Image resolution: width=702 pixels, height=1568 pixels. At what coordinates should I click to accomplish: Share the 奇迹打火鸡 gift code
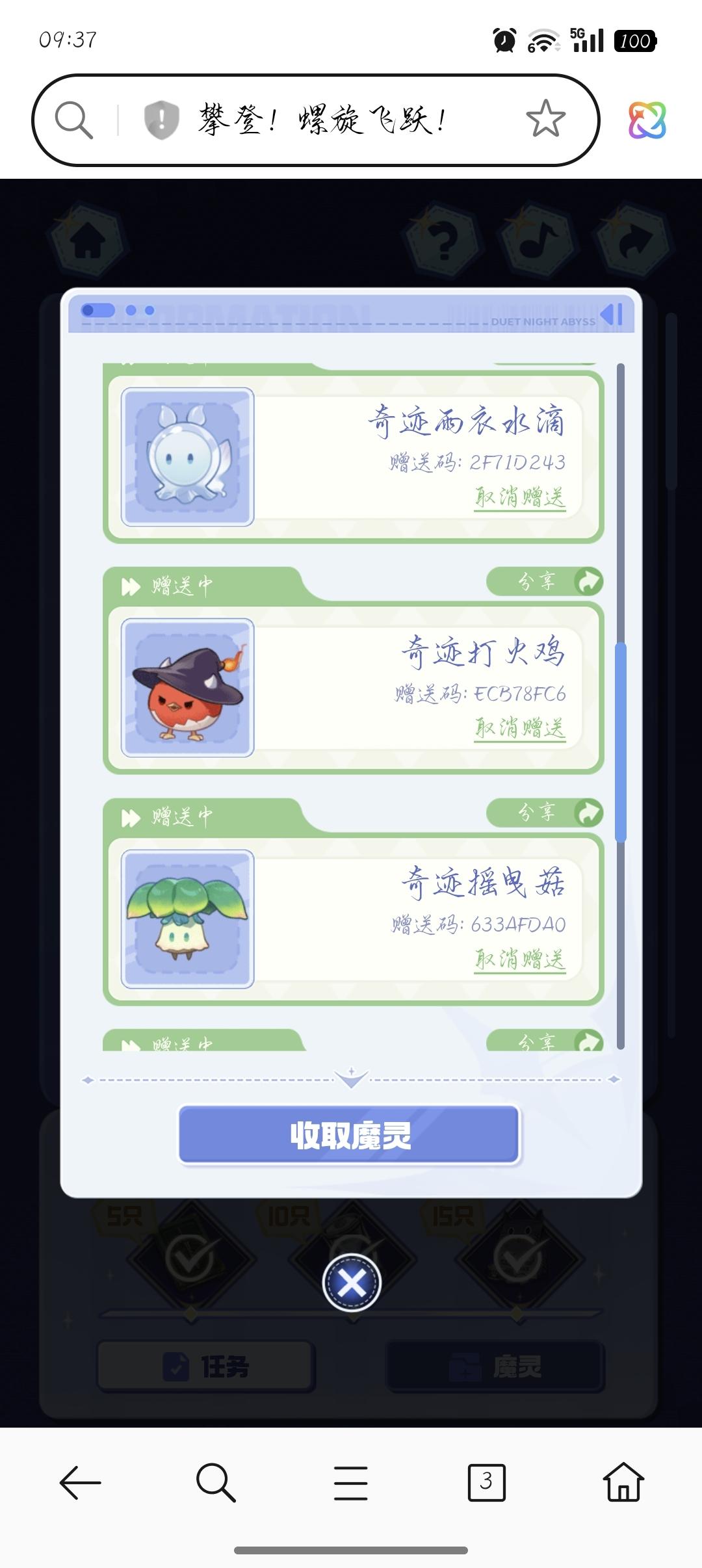click(545, 581)
